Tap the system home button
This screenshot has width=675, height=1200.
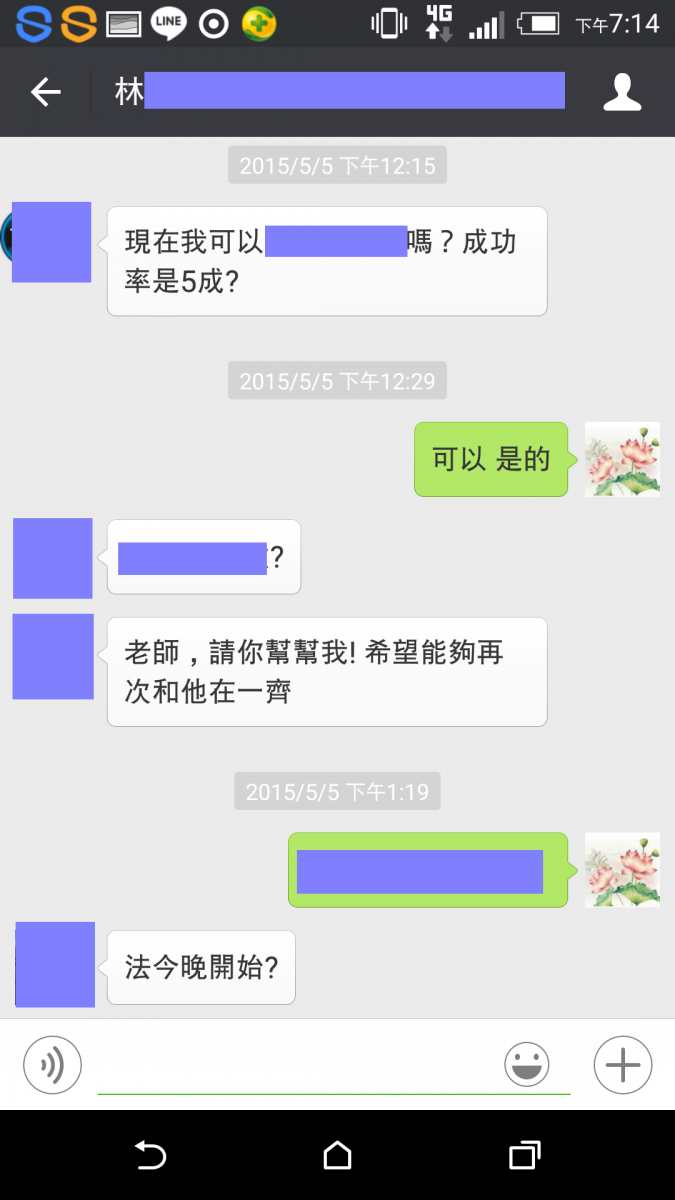tap(338, 1156)
